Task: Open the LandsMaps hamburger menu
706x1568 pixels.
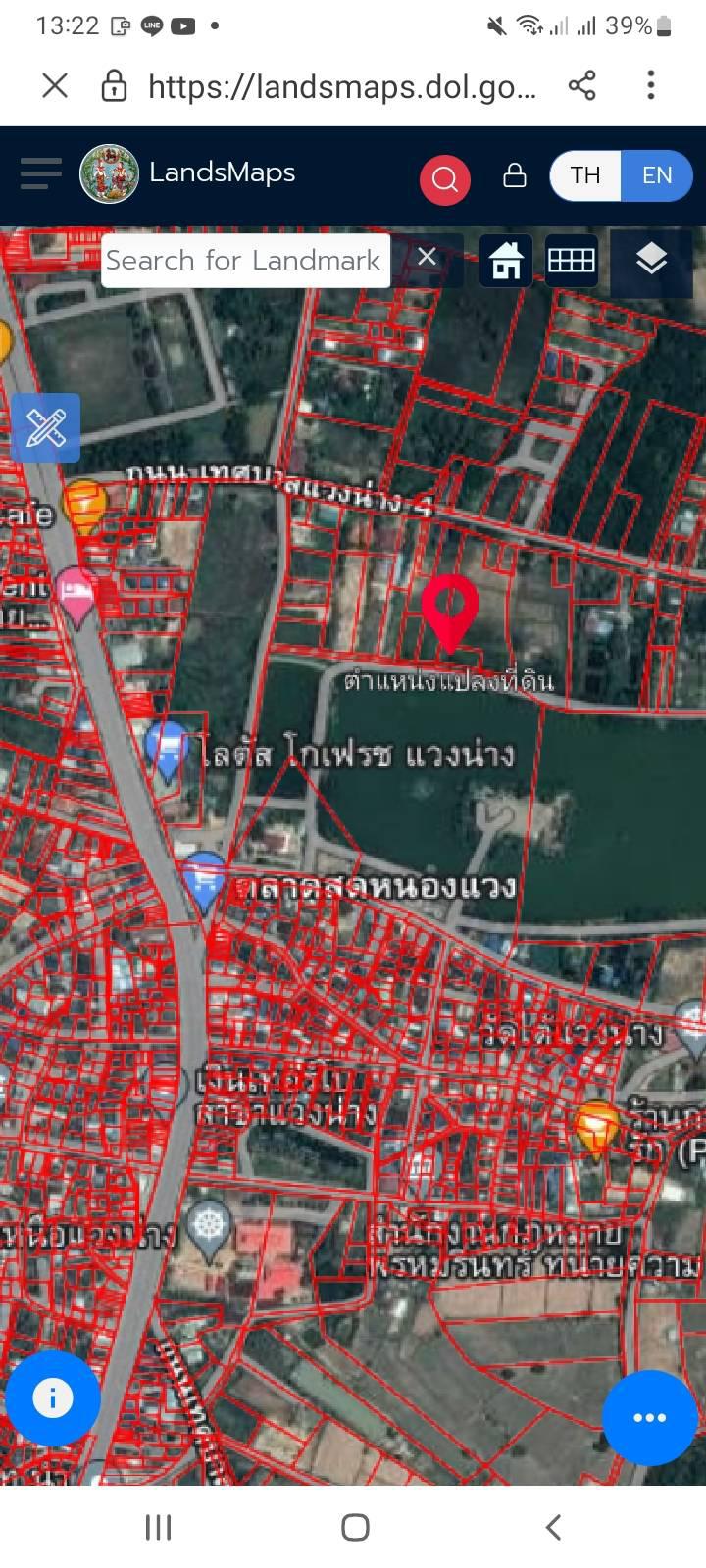Action: click(41, 174)
